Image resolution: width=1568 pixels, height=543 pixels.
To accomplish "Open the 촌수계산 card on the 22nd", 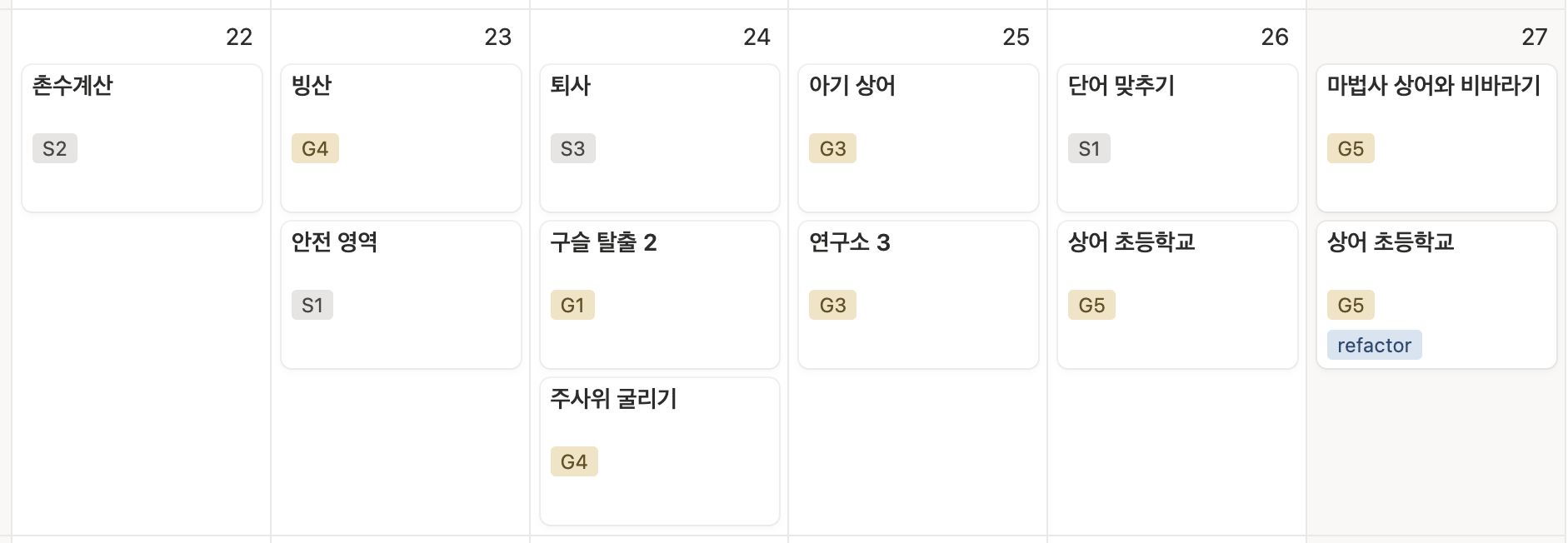I will point(142,137).
